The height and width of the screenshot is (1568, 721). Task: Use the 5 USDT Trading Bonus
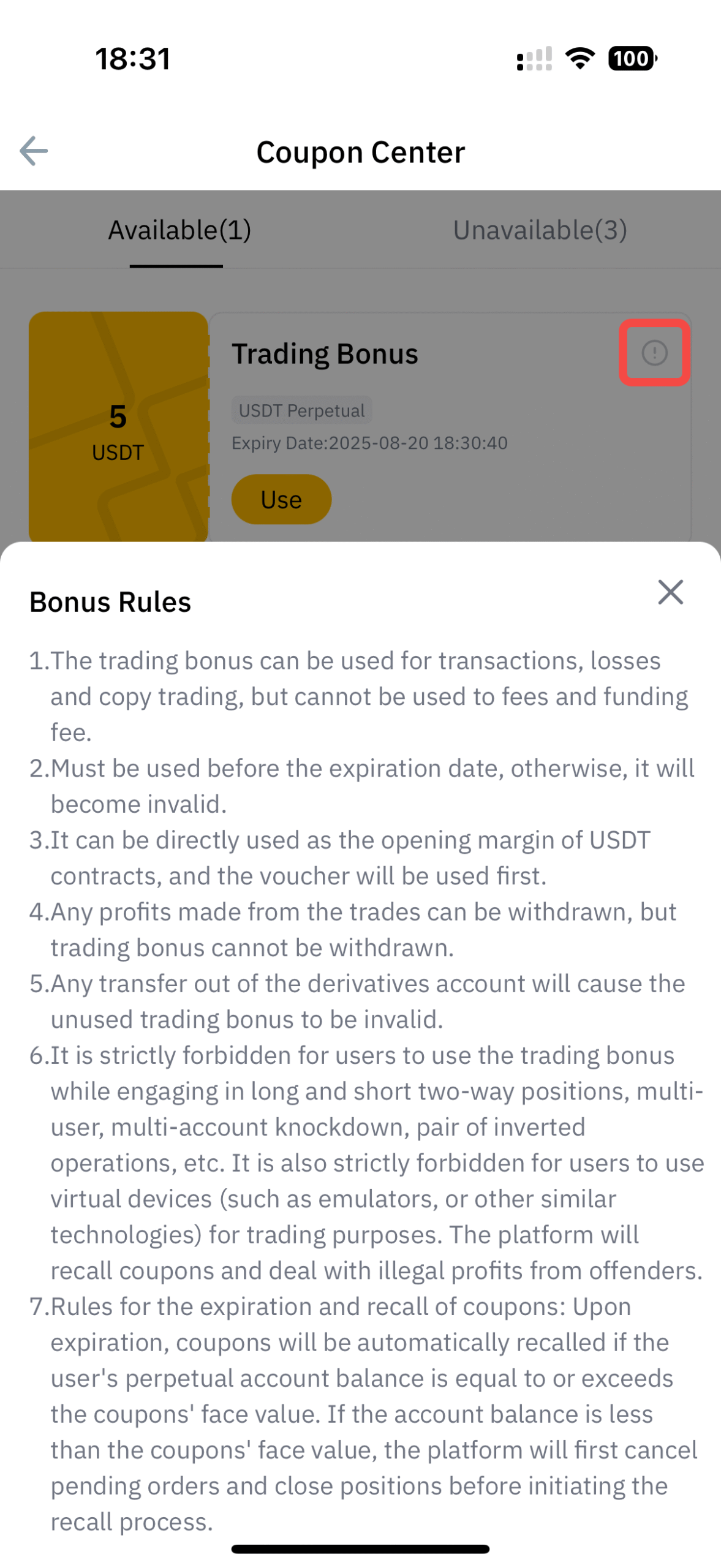point(281,500)
